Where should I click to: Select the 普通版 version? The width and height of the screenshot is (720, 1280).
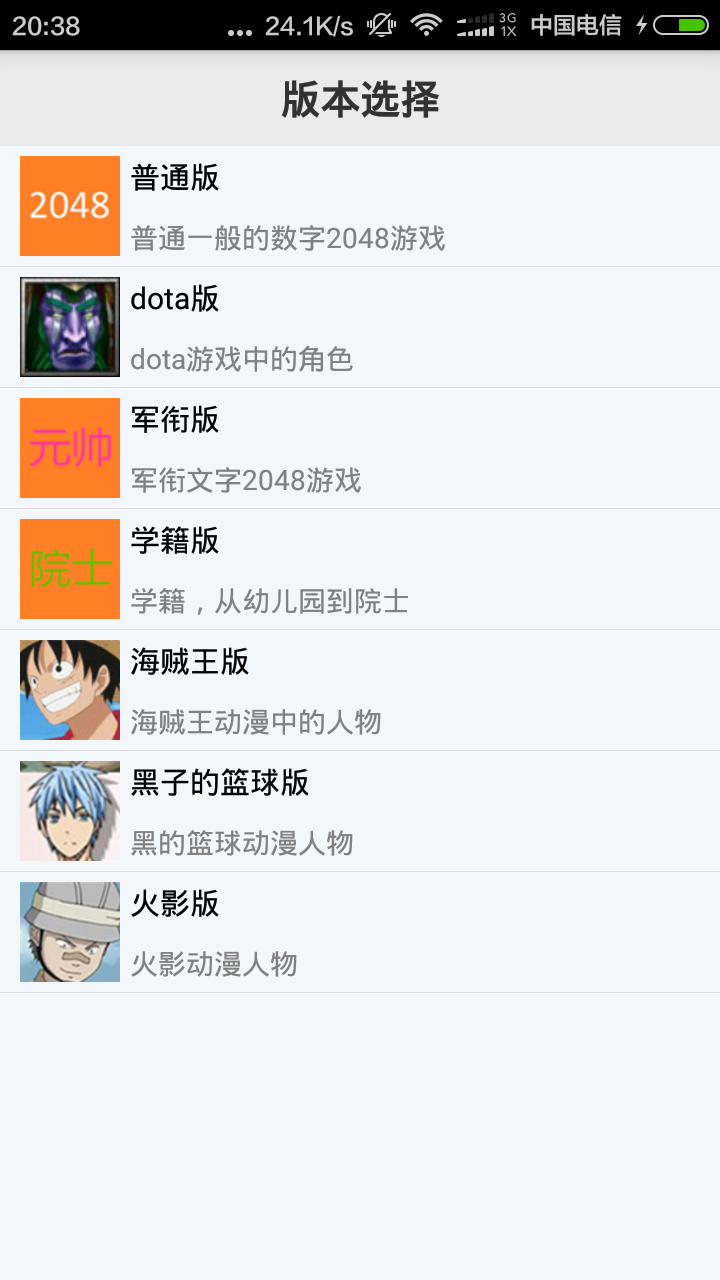[x=360, y=206]
